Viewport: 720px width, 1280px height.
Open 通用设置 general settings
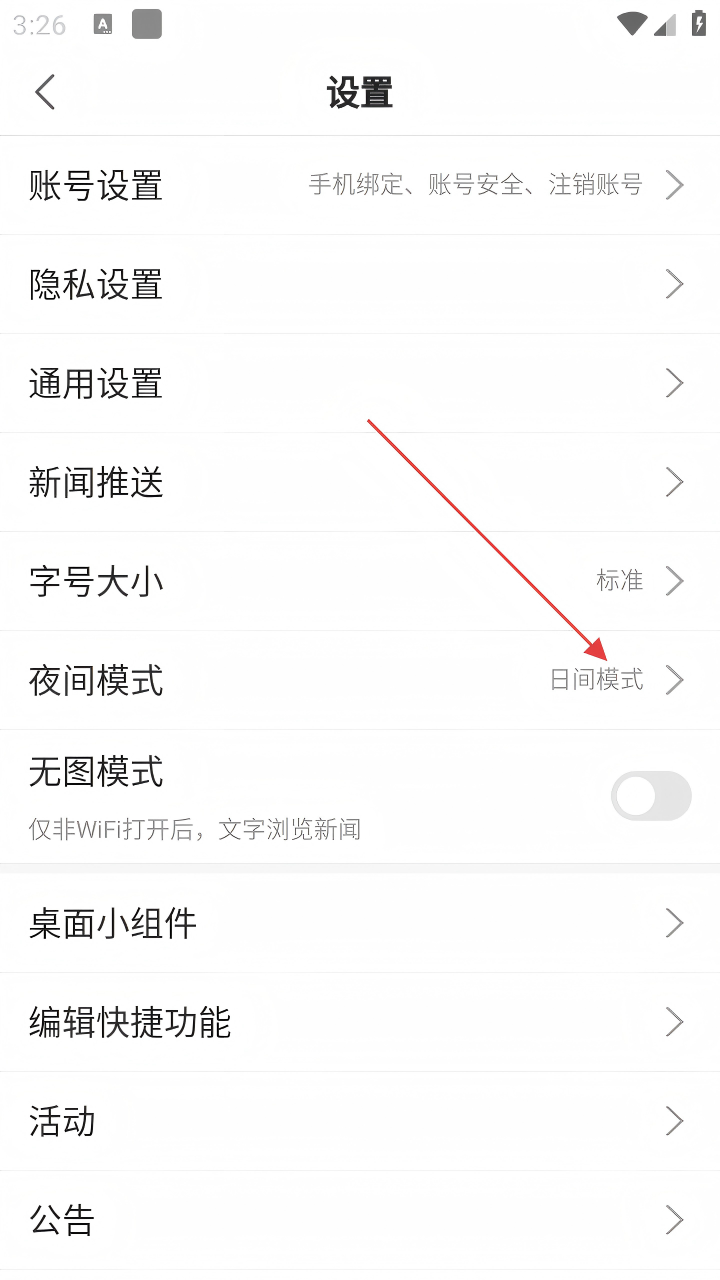[x=360, y=383]
